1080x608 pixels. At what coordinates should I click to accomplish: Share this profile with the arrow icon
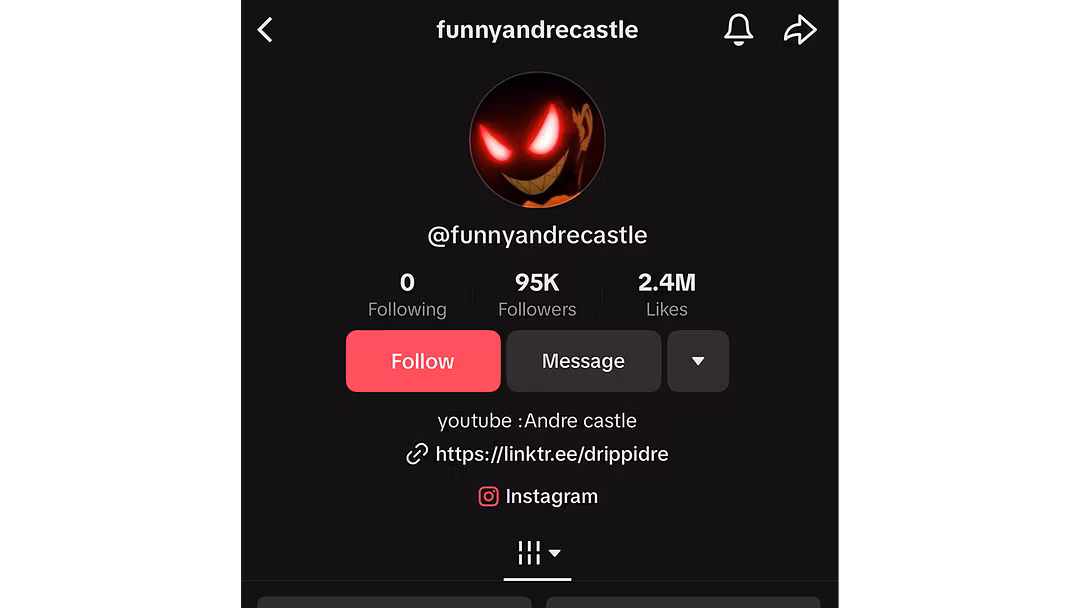800,30
